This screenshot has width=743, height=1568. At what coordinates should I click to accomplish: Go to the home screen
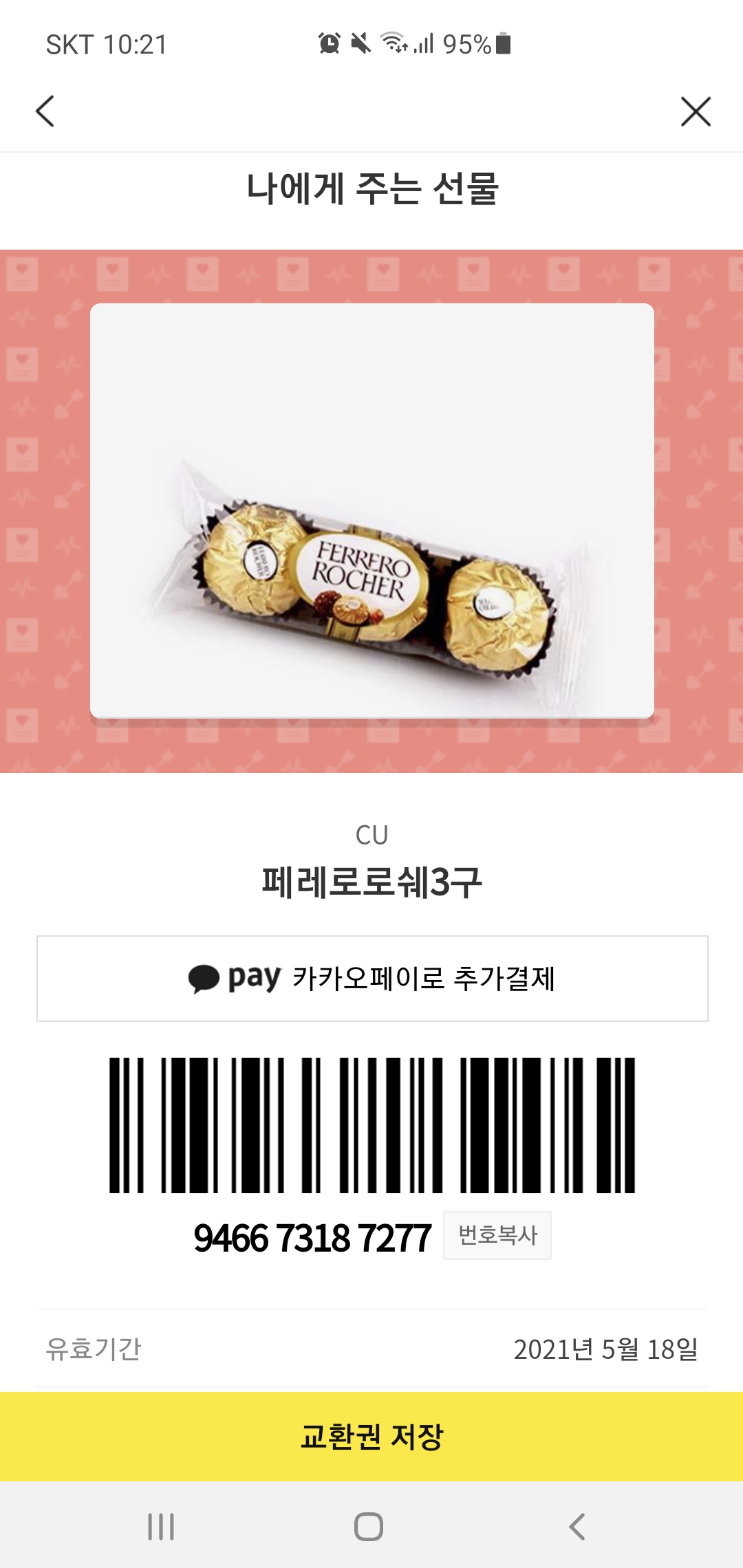pos(369,1527)
